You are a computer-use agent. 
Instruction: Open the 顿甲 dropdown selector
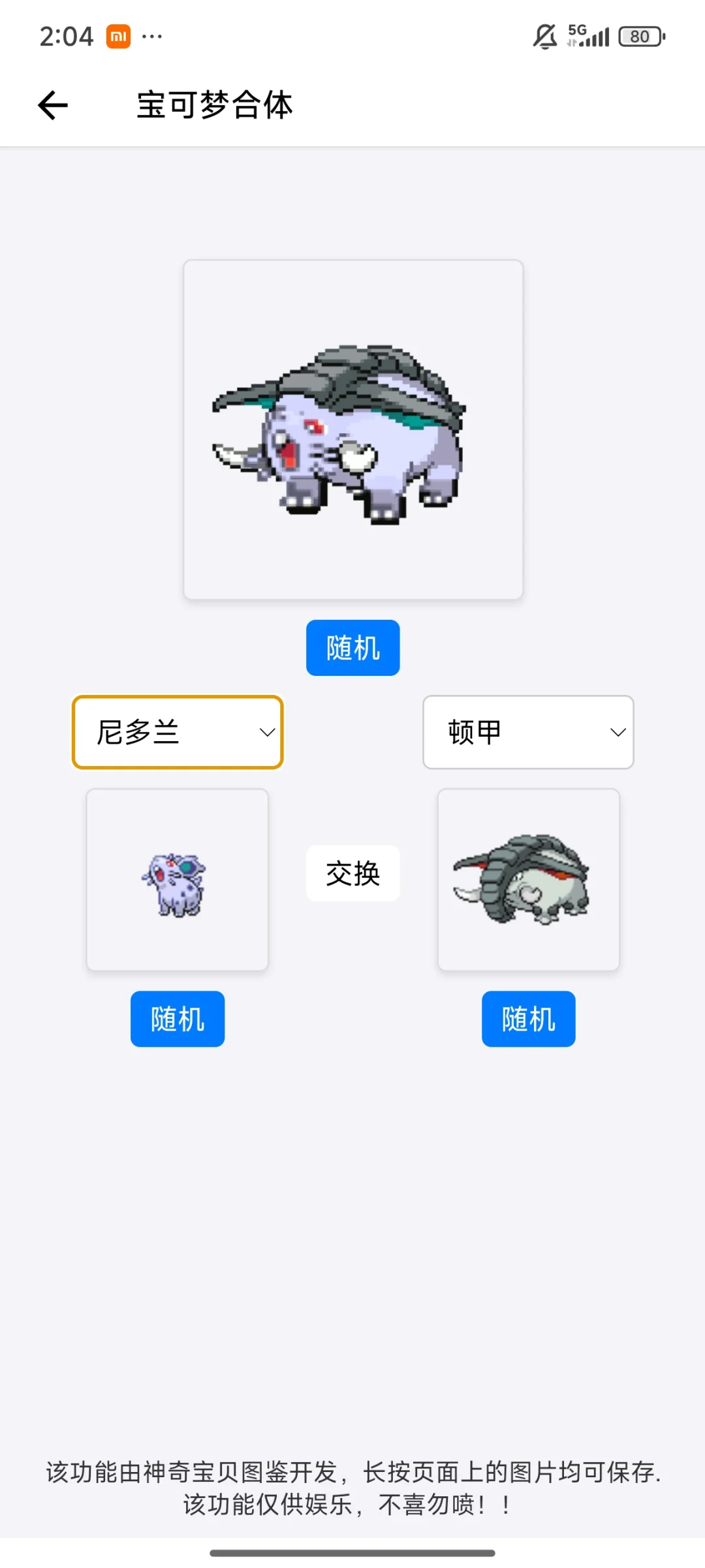(x=528, y=732)
